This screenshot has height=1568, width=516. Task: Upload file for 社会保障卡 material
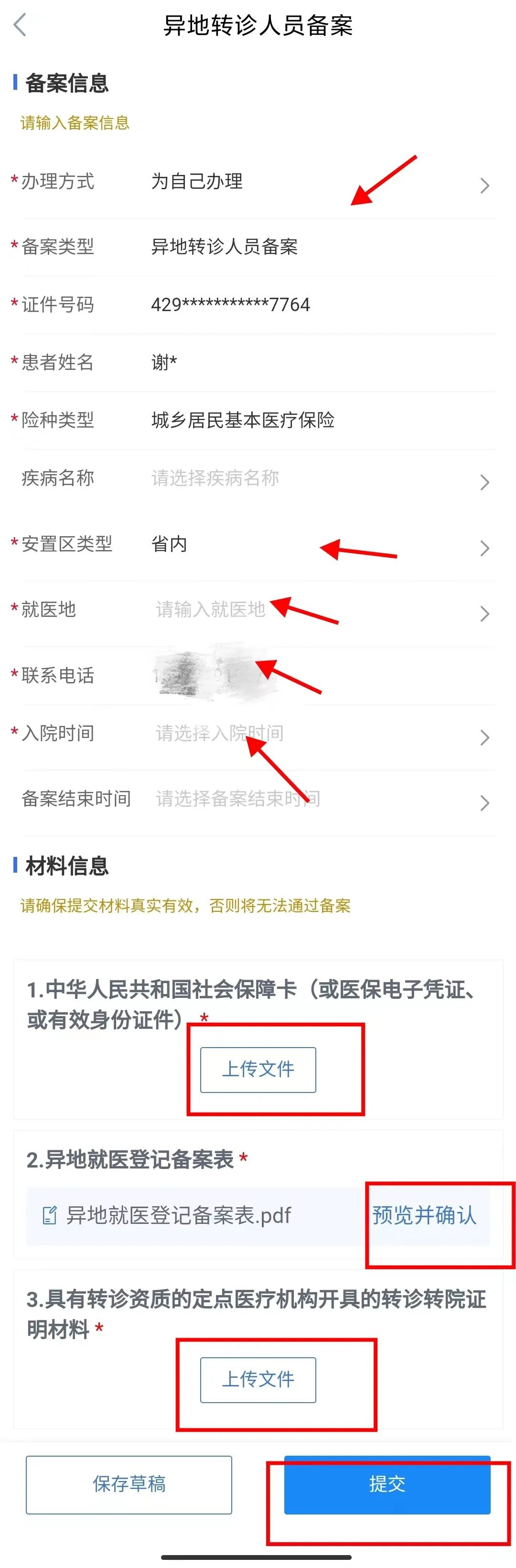tap(258, 1070)
